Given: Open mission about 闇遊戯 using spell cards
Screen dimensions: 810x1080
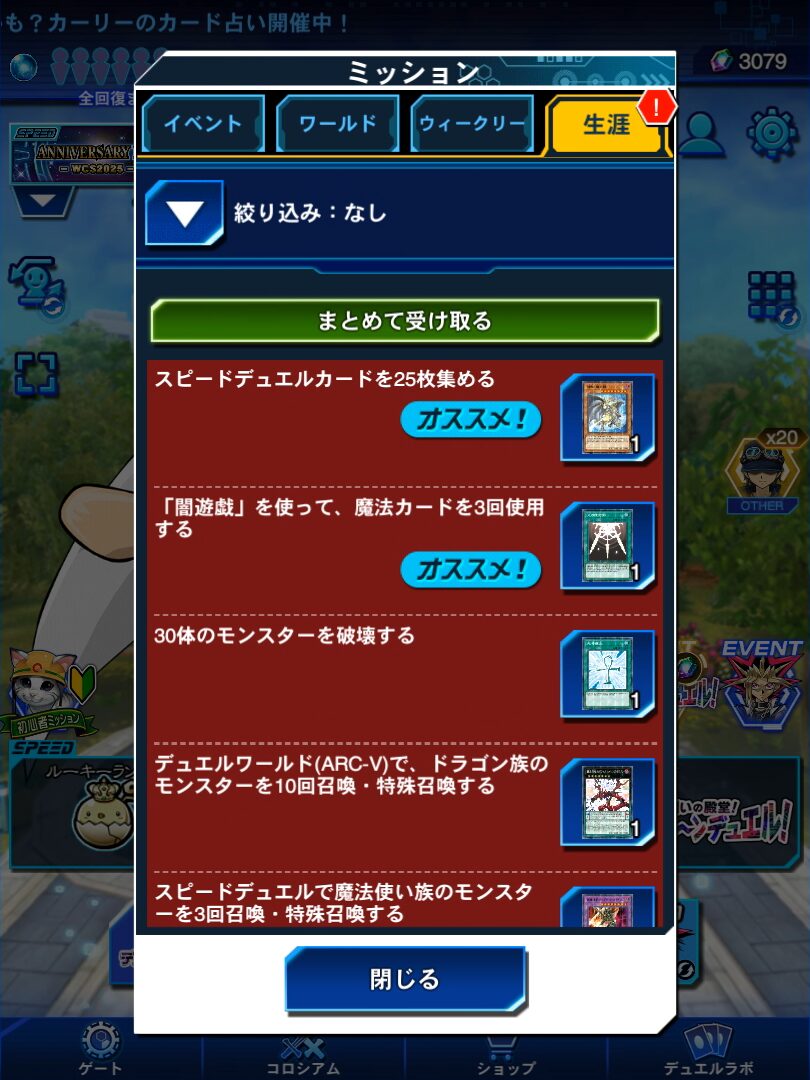Looking at the screenshot, I should click(x=350, y=545).
